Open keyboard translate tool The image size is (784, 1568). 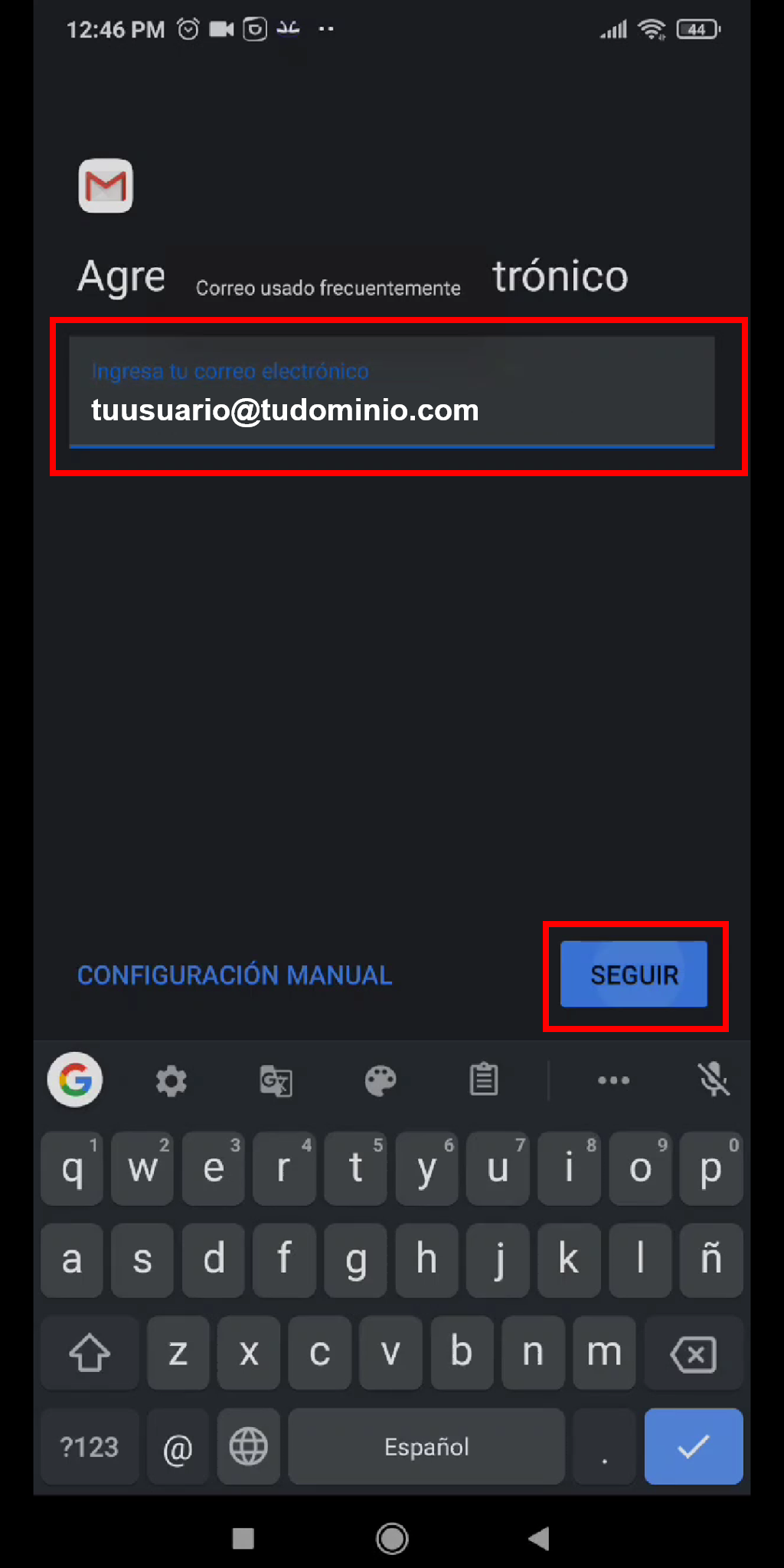[276, 1080]
